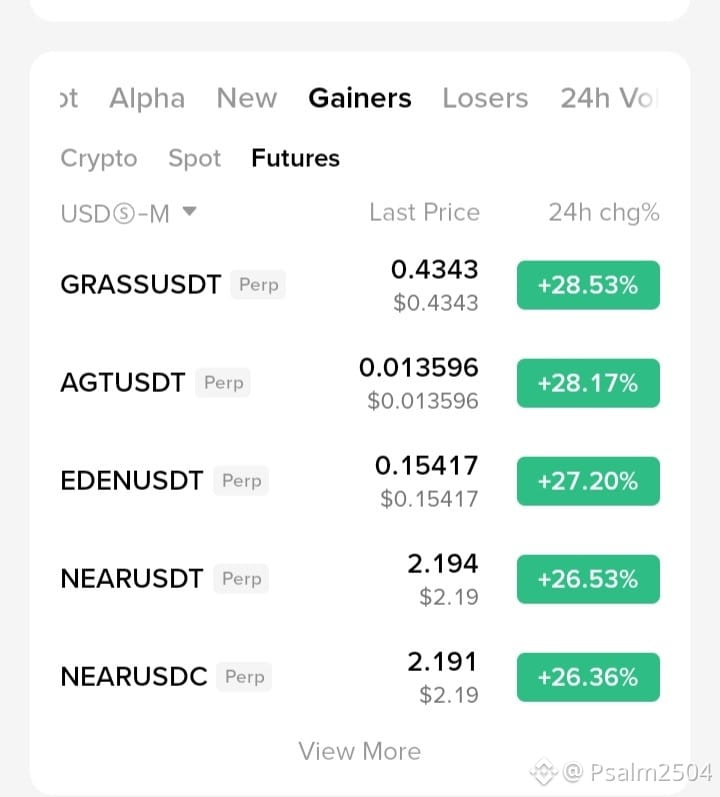Viewport: 720px width, 797px height.
Task: Open the AGTUSDT perpetual contract
Action: [x=360, y=383]
